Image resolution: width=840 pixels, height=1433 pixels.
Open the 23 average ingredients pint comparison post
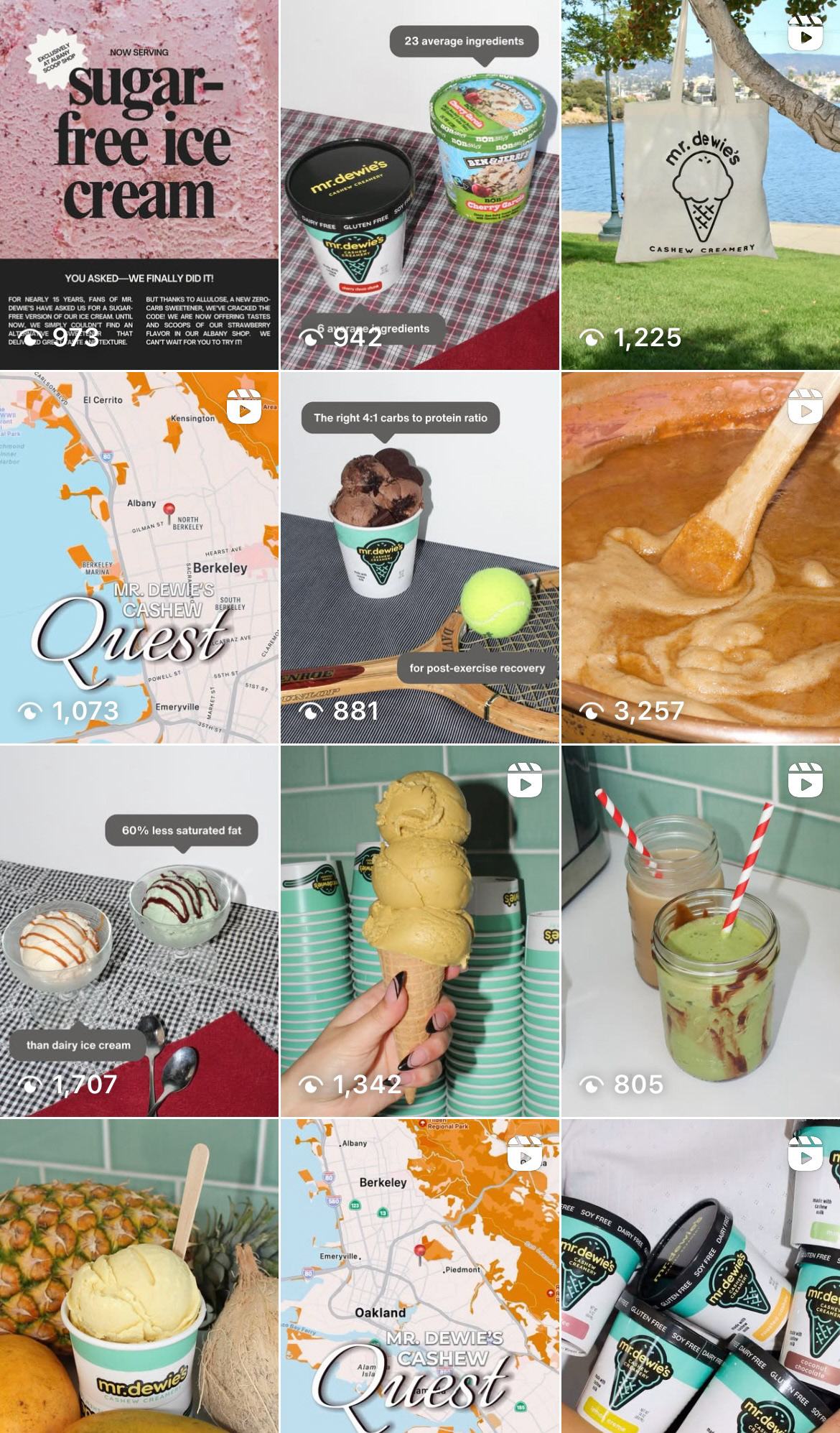(x=420, y=185)
